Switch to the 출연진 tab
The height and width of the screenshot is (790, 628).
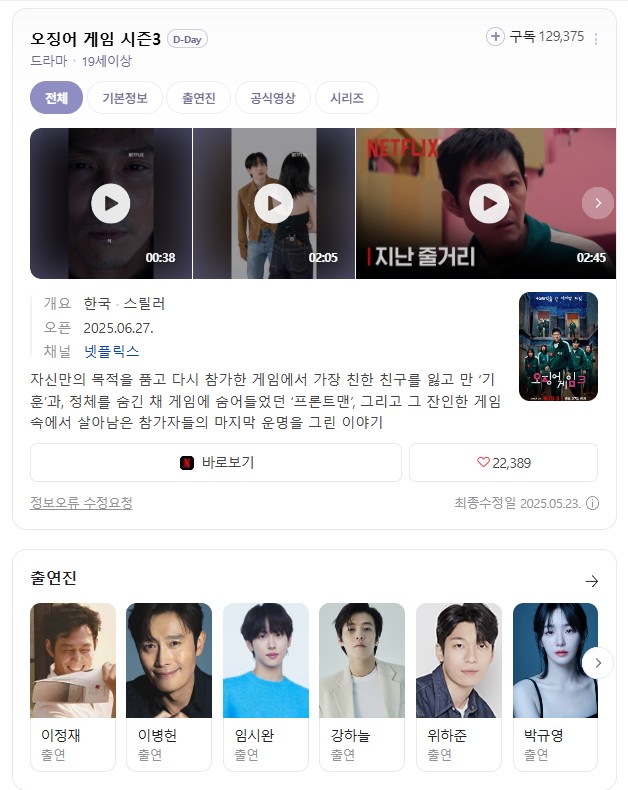205,98
